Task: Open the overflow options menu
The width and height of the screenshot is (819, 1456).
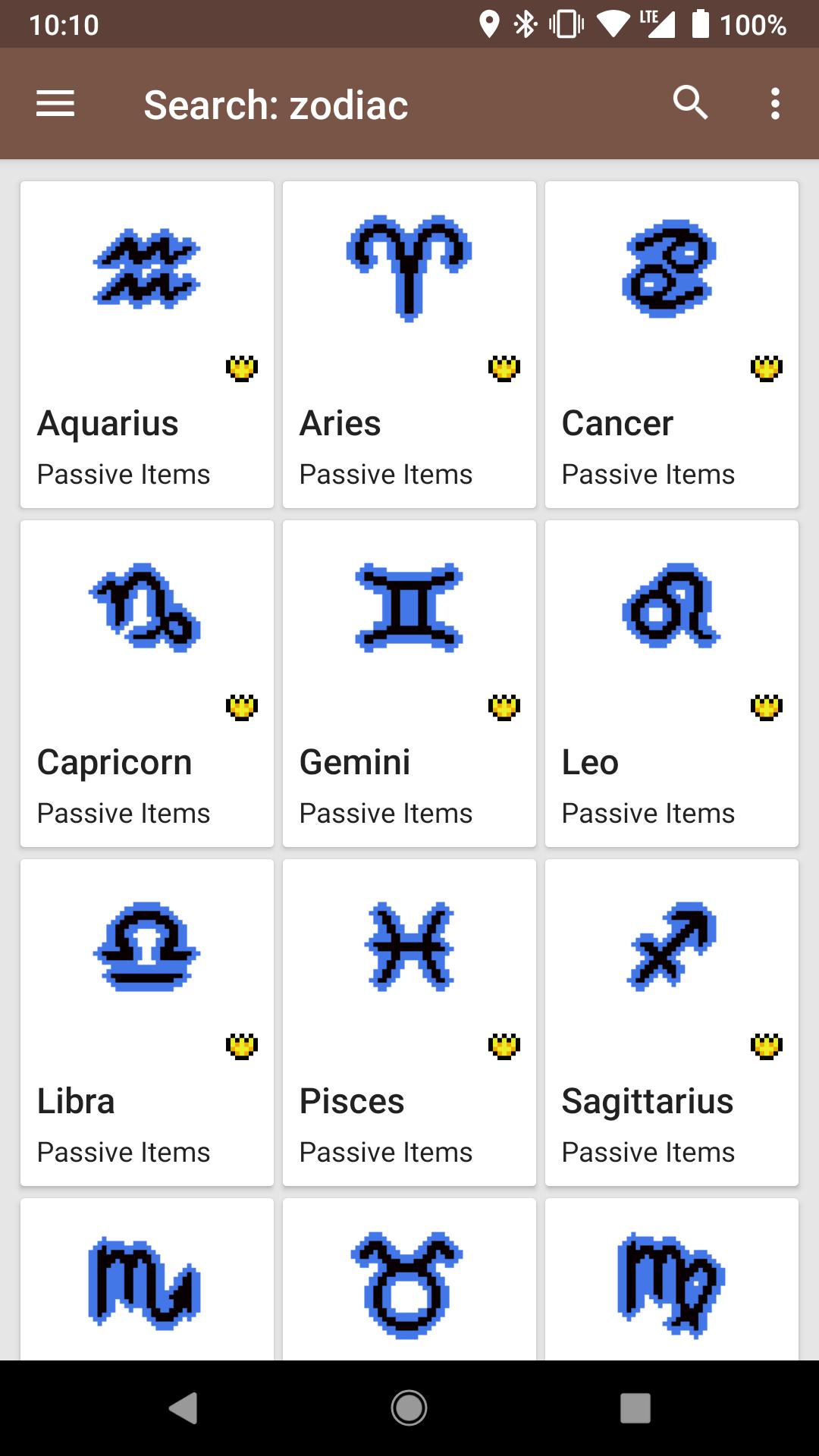Action: click(775, 104)
